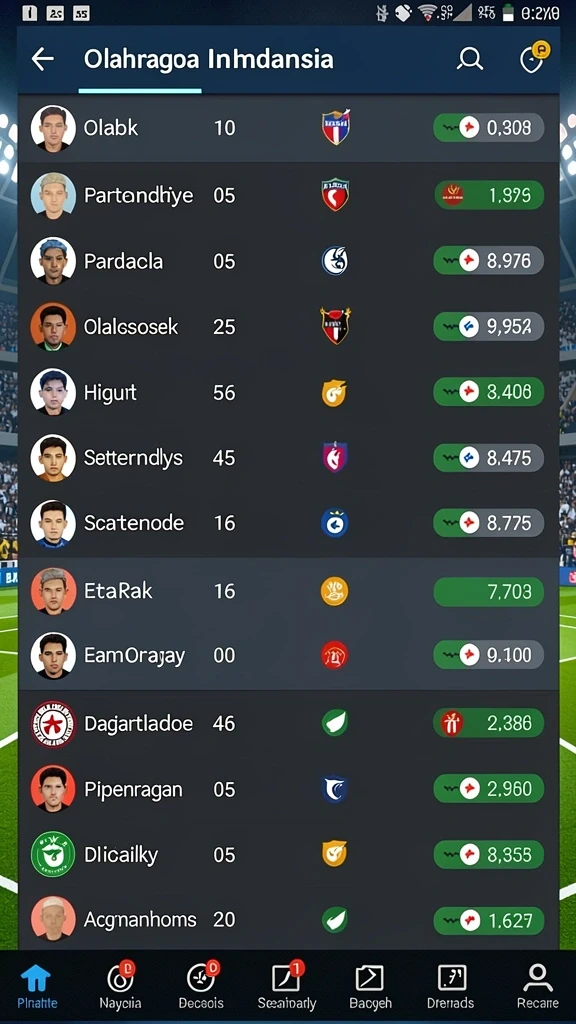
Task: Tap the 7,703 button for EtaRak
Action: pos(488,592)
